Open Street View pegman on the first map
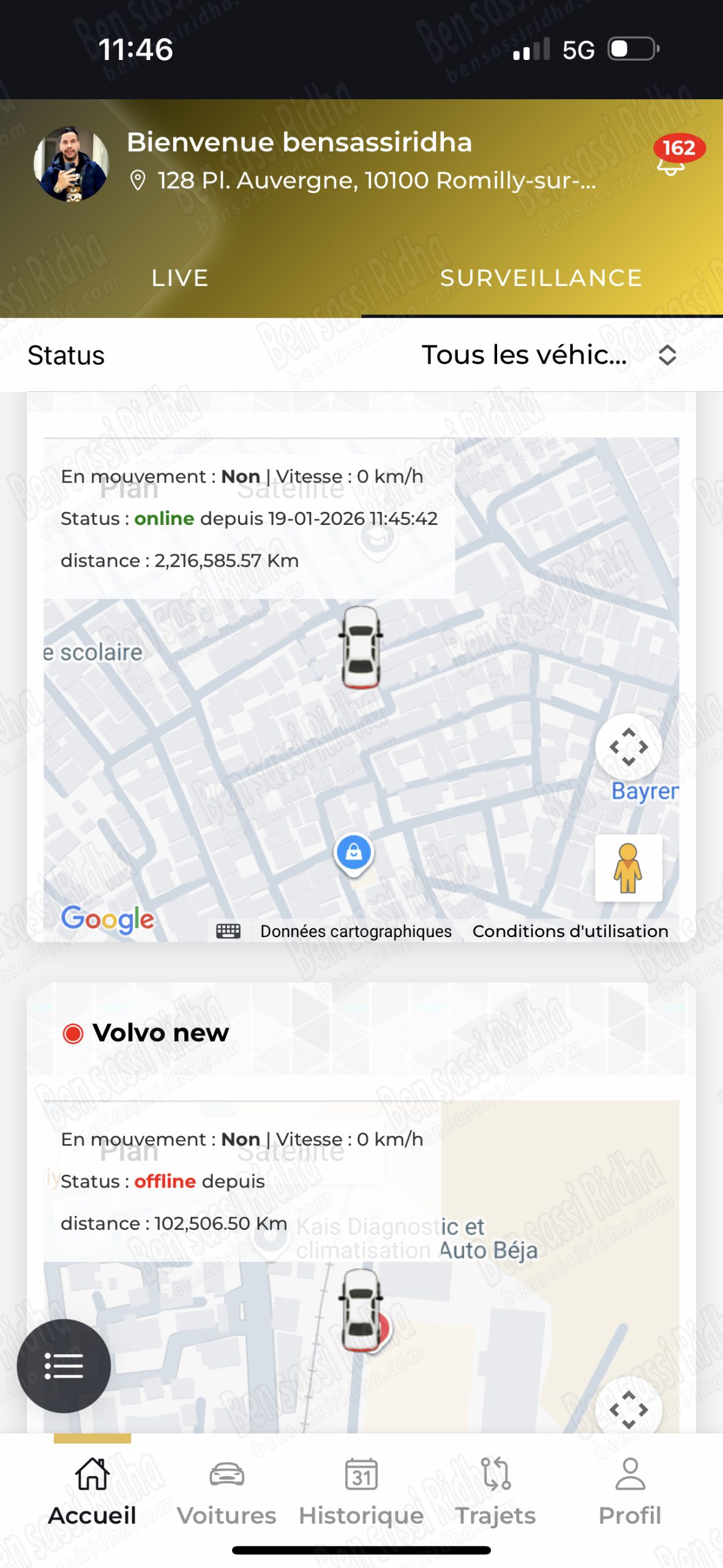Viewport: 723px width, 1568px height. pos(628,868)
